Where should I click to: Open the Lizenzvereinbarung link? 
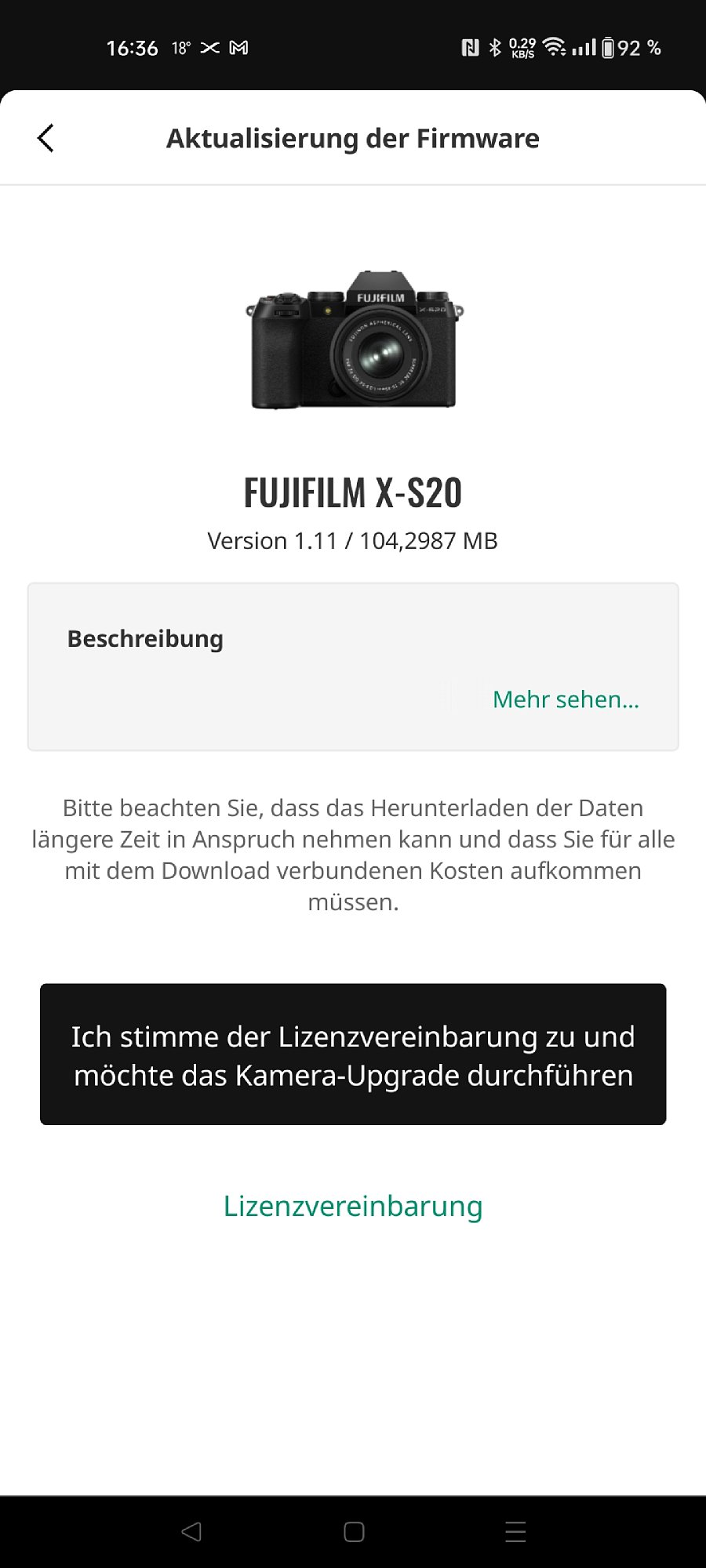[x=353, y=1206]
